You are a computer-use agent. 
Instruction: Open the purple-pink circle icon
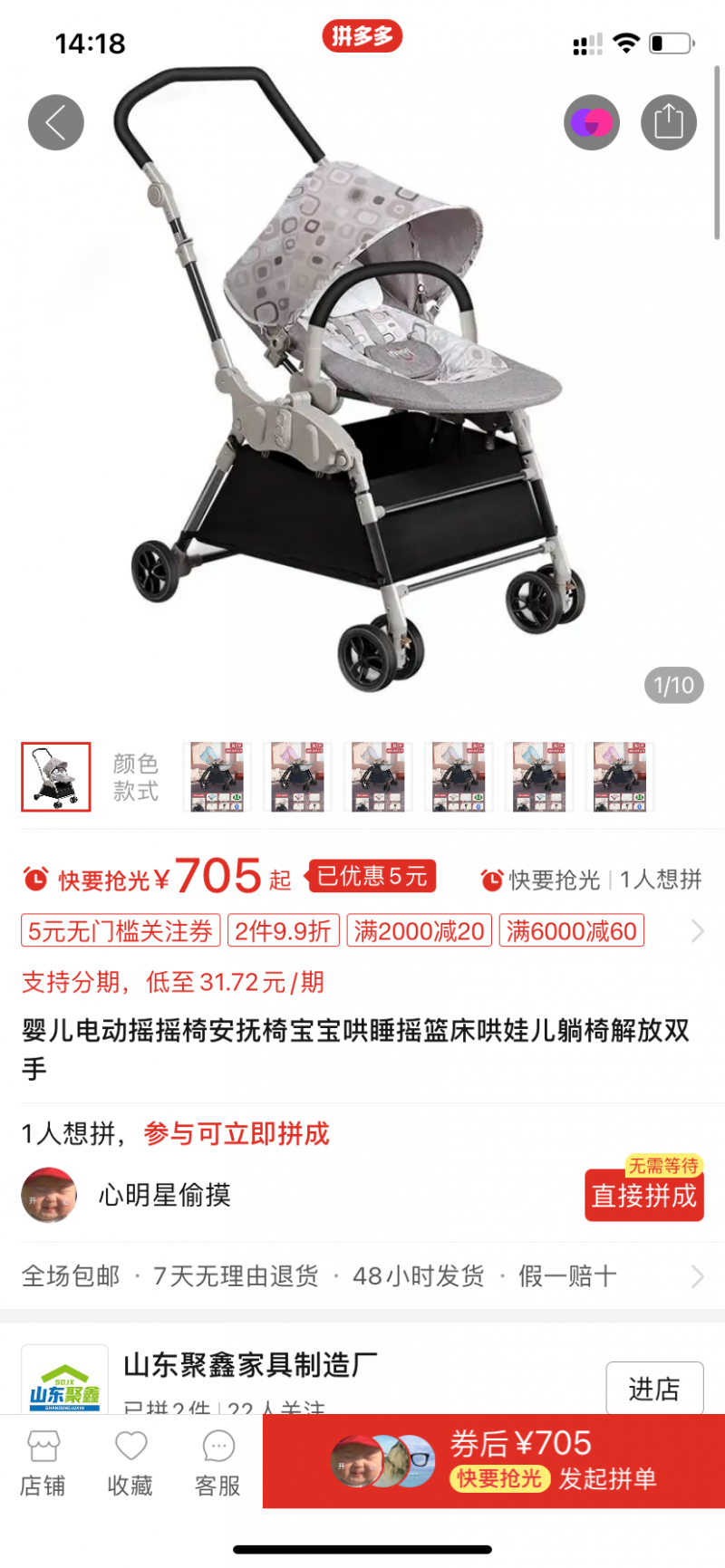(592, 122)
